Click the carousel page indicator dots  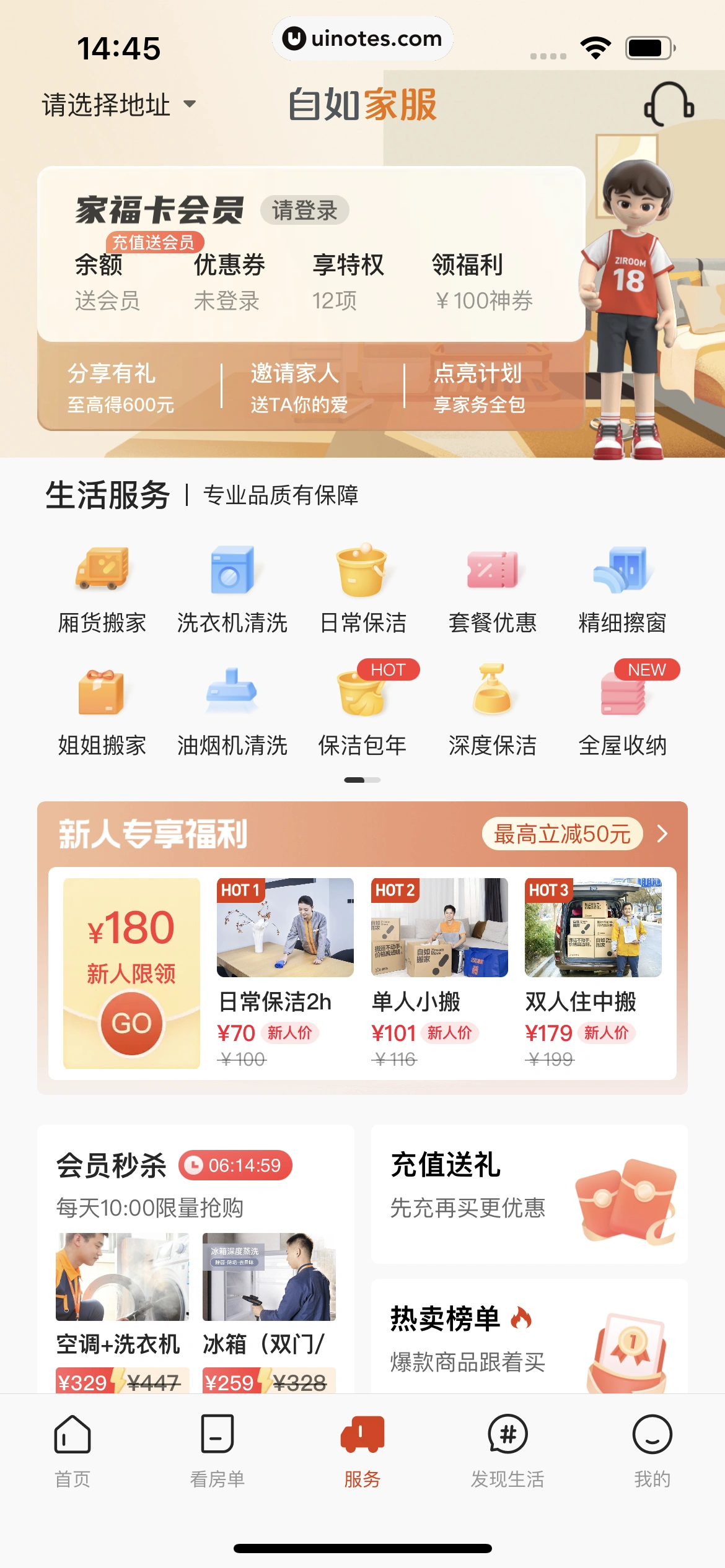pyautogui.click(x=362, y=780)
